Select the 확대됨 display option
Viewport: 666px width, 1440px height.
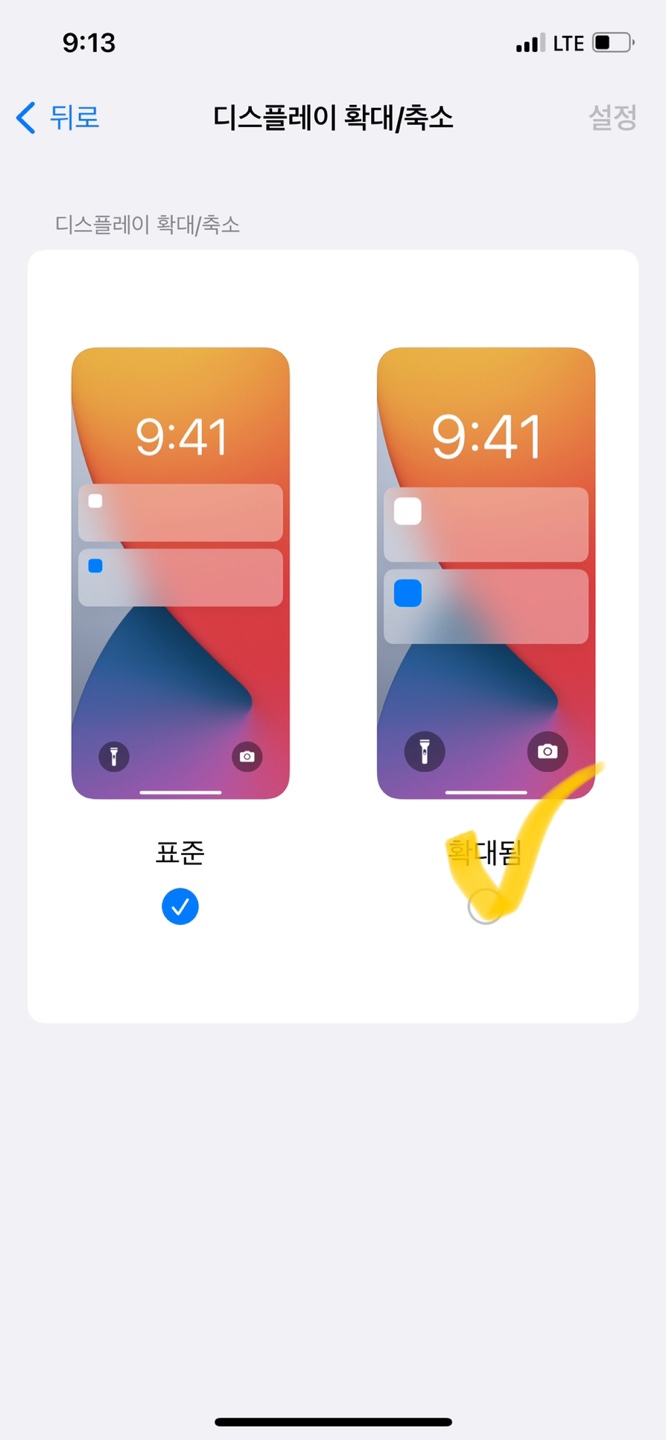pyautogui.click(x=485, y=906)
